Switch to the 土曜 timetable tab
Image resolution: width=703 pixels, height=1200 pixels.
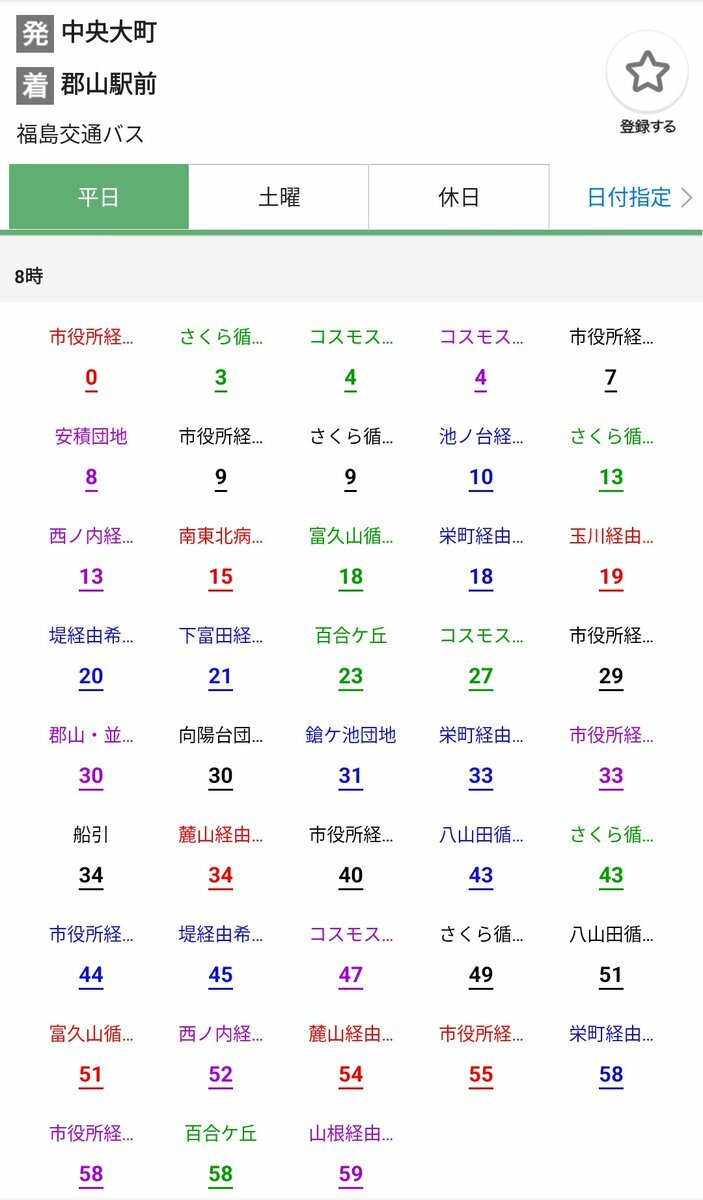pos(279,197)
